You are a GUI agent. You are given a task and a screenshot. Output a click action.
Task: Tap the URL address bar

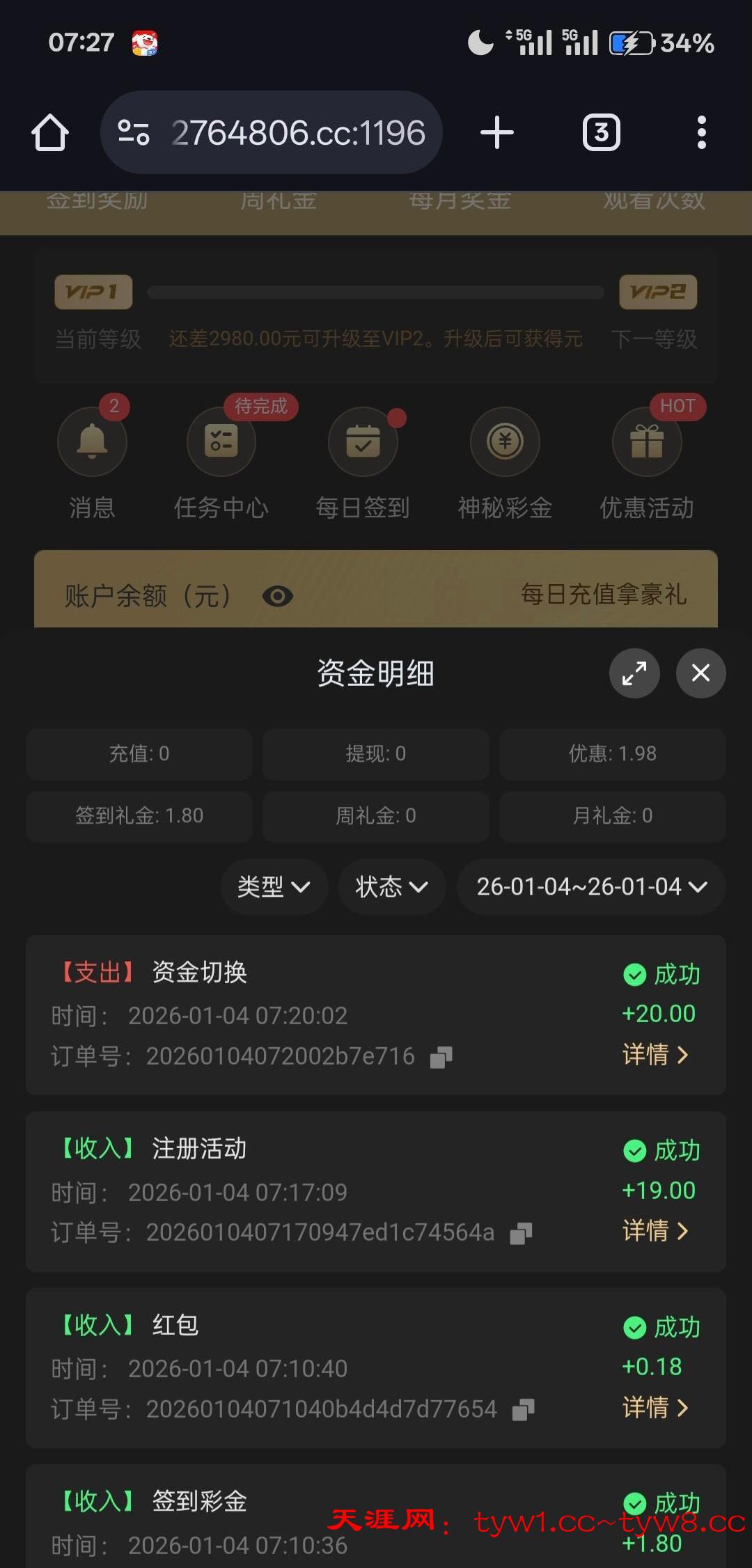coord(297,132)
